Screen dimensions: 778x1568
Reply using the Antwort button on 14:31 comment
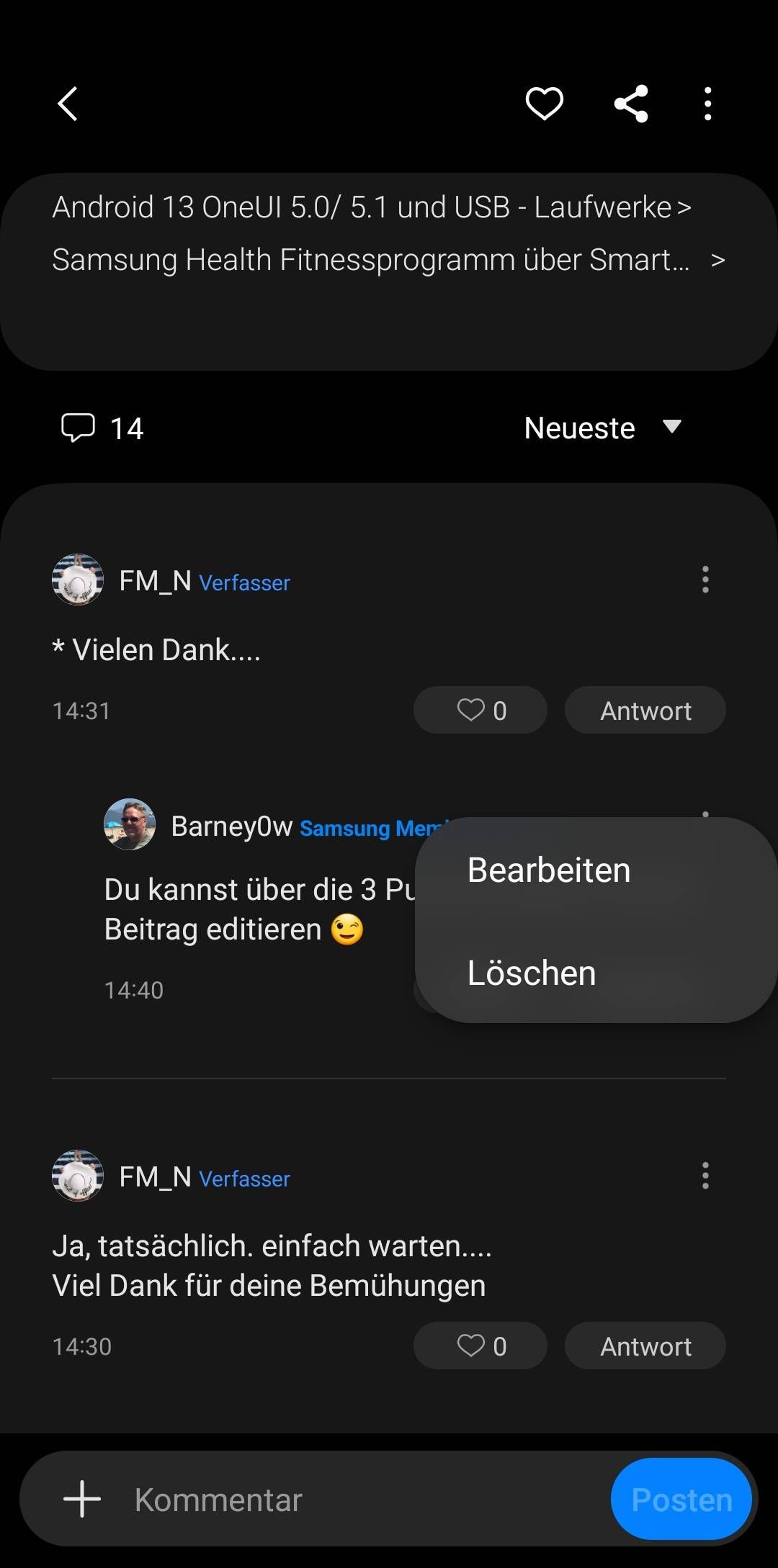(x=645, y=710)
